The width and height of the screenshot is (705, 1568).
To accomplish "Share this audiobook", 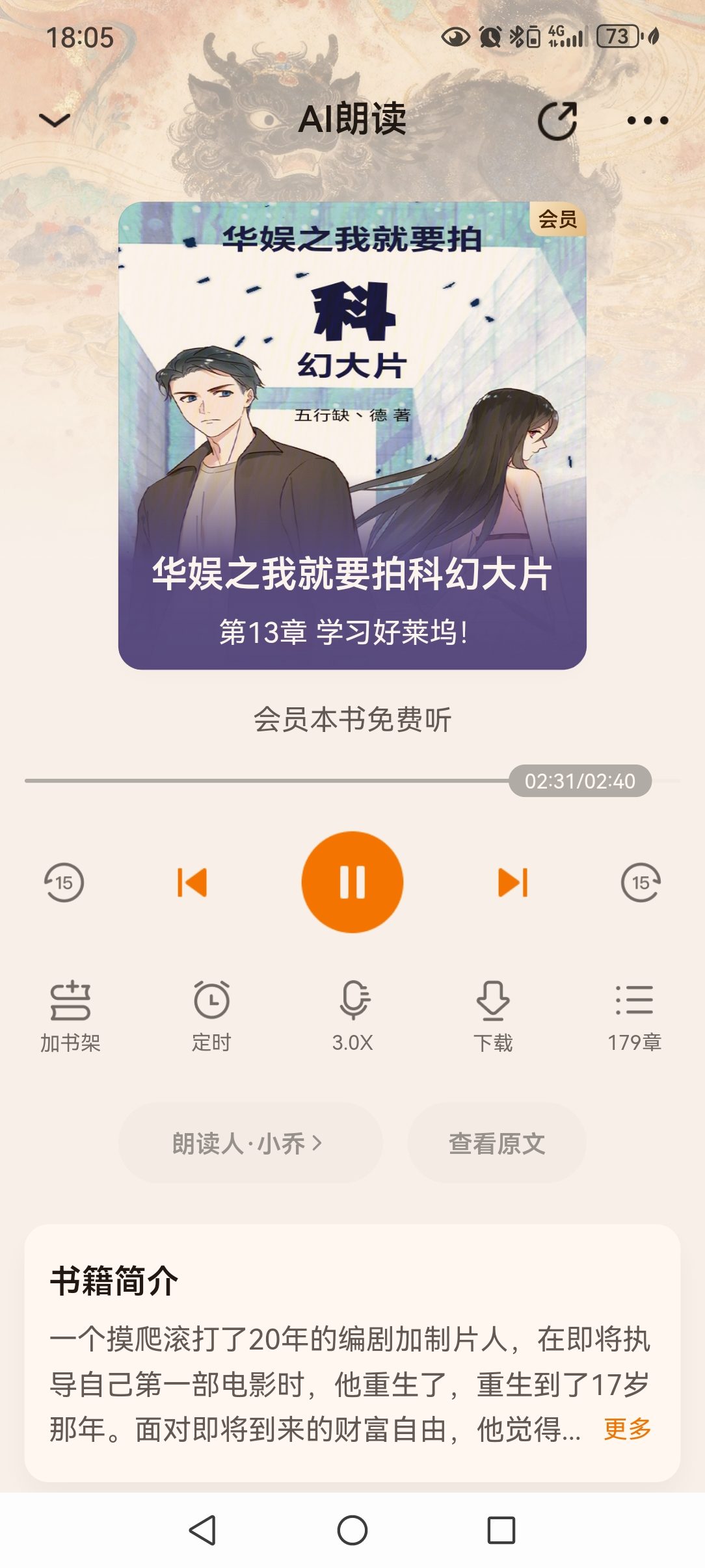I will pos(557,121).
